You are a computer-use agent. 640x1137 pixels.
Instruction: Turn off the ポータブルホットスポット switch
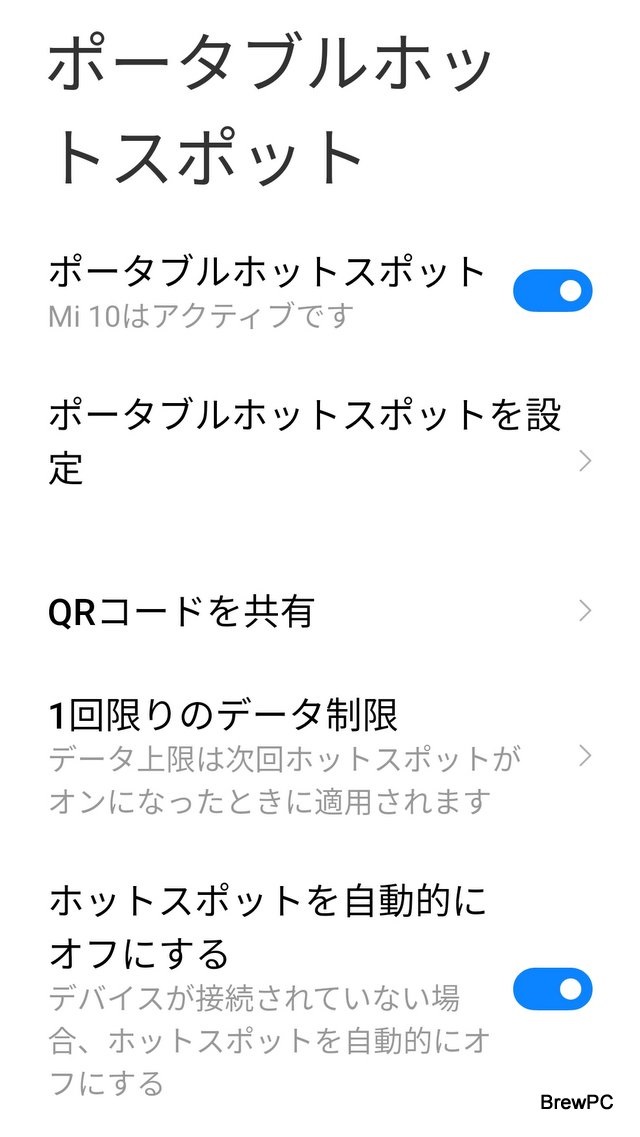552,291
